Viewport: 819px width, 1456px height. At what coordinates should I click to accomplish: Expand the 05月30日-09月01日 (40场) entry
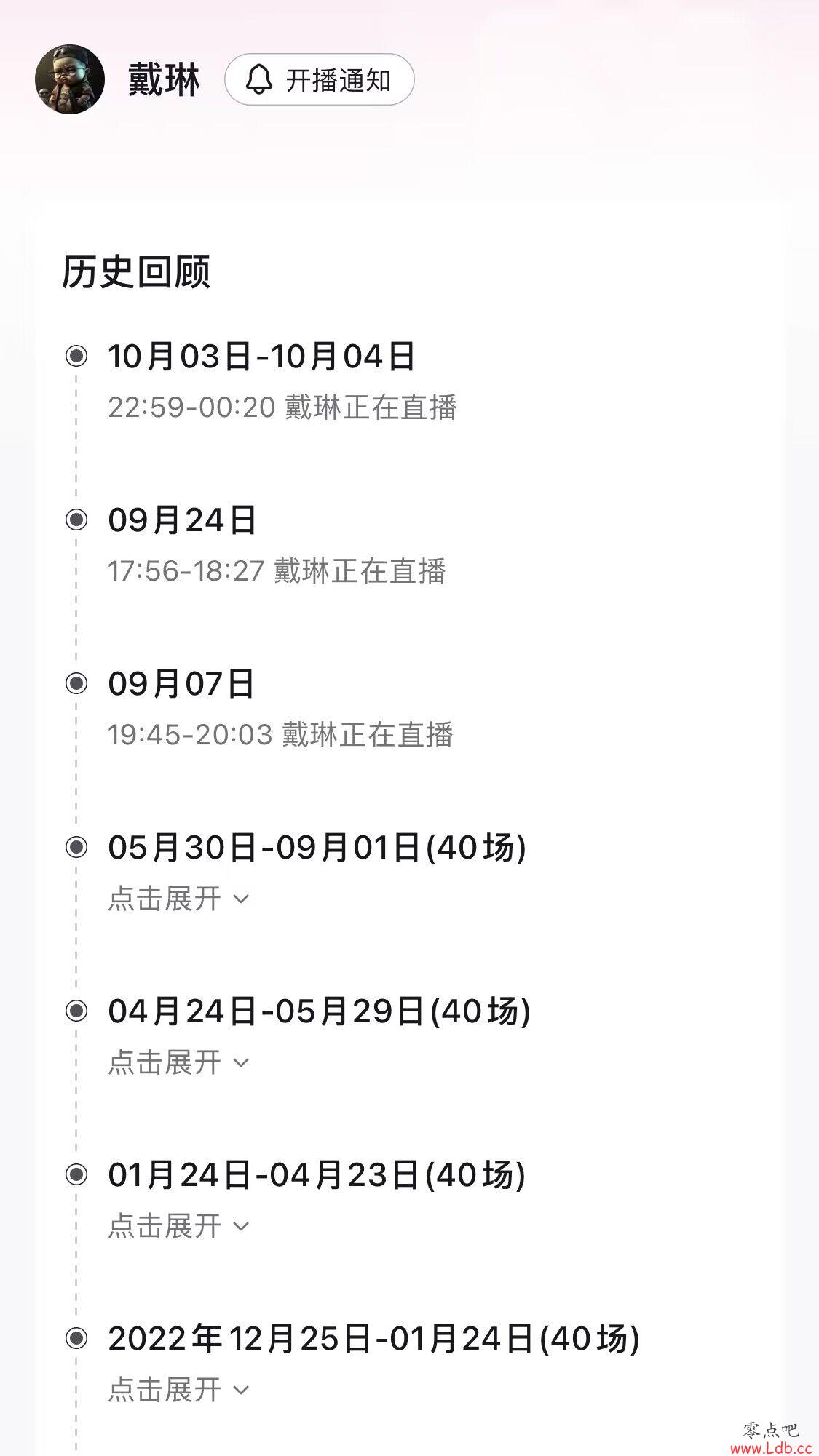179,899
